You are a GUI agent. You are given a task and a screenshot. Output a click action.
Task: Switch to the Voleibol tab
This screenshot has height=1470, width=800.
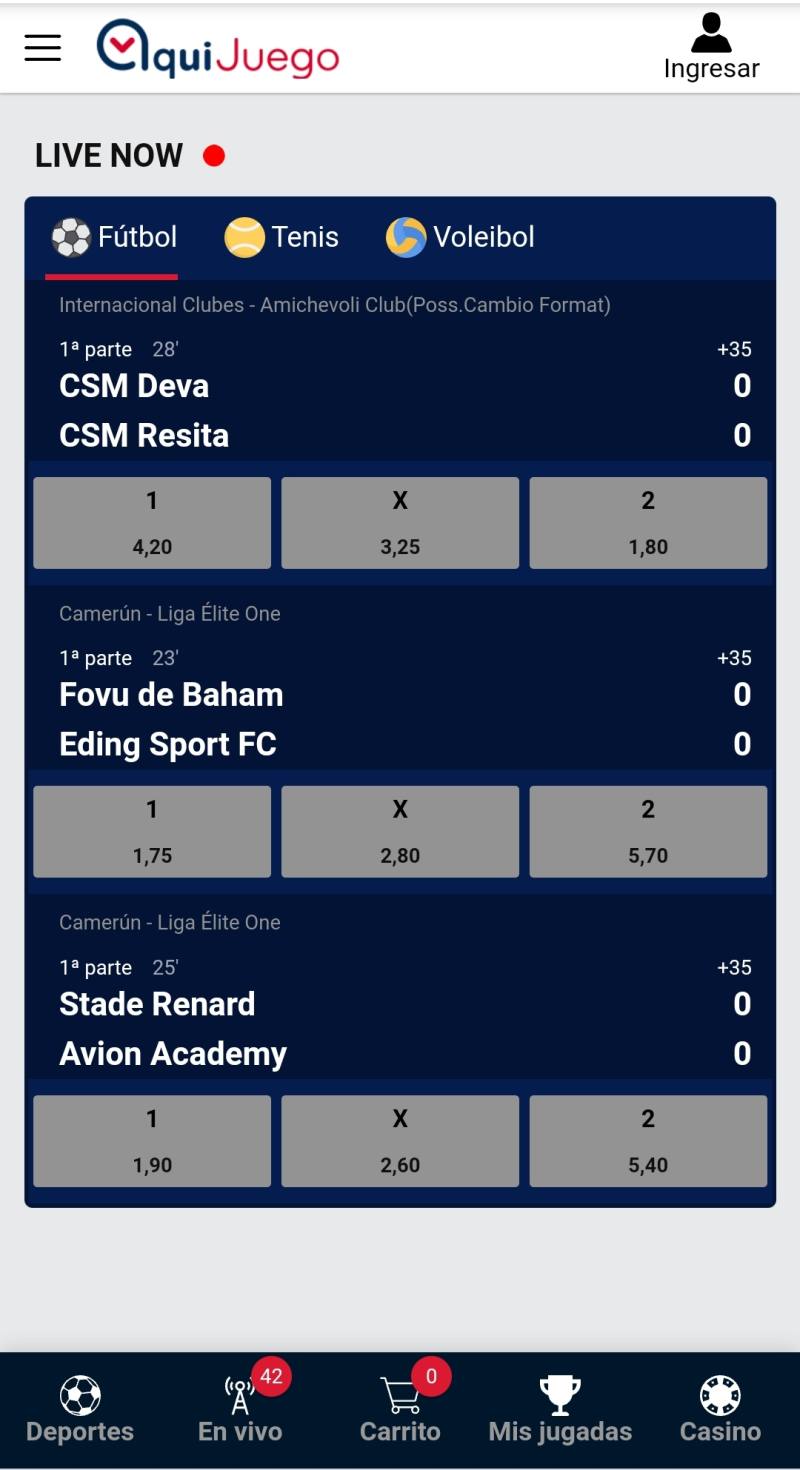[x=461, y=238]
